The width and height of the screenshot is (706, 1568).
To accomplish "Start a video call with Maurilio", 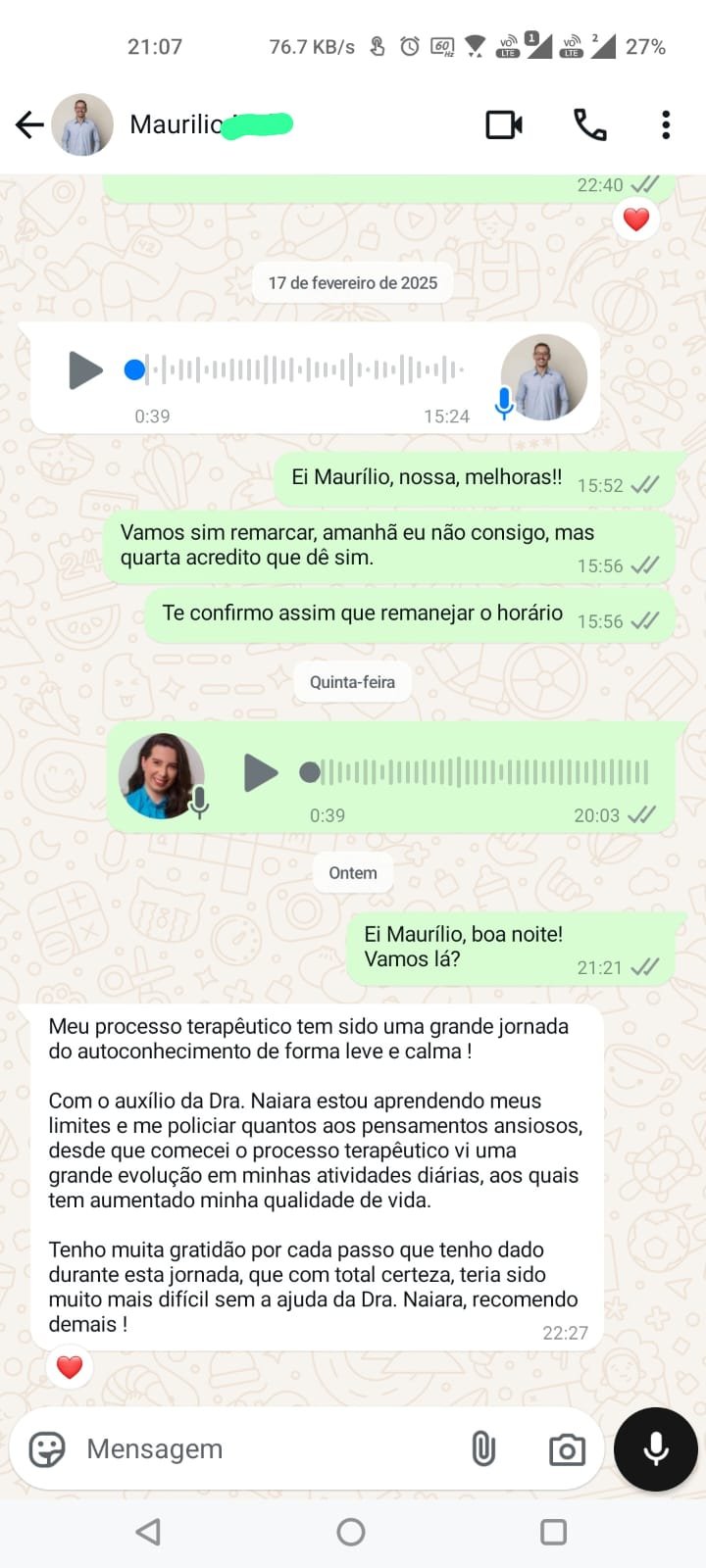I will point(504,124).
